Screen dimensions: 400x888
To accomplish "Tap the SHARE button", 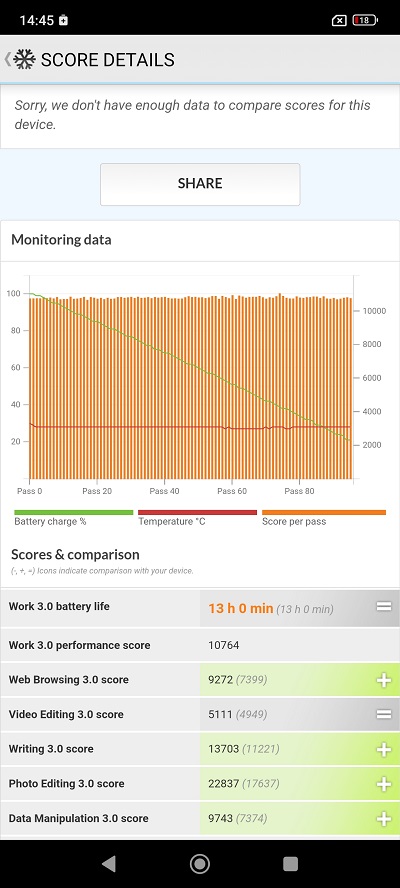I will click(x=200, y=184).
